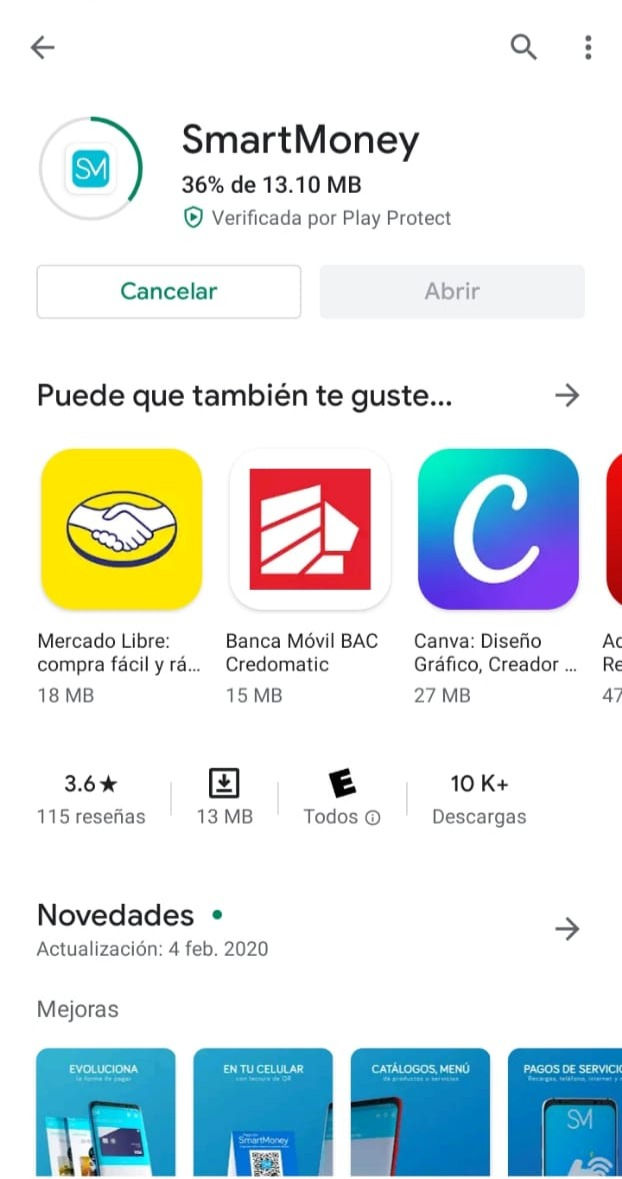Image resolution: width=622 pixels, height=1179 pixels.
Task: View the Evoluciona screenshot
Action: click(105, 1112)
